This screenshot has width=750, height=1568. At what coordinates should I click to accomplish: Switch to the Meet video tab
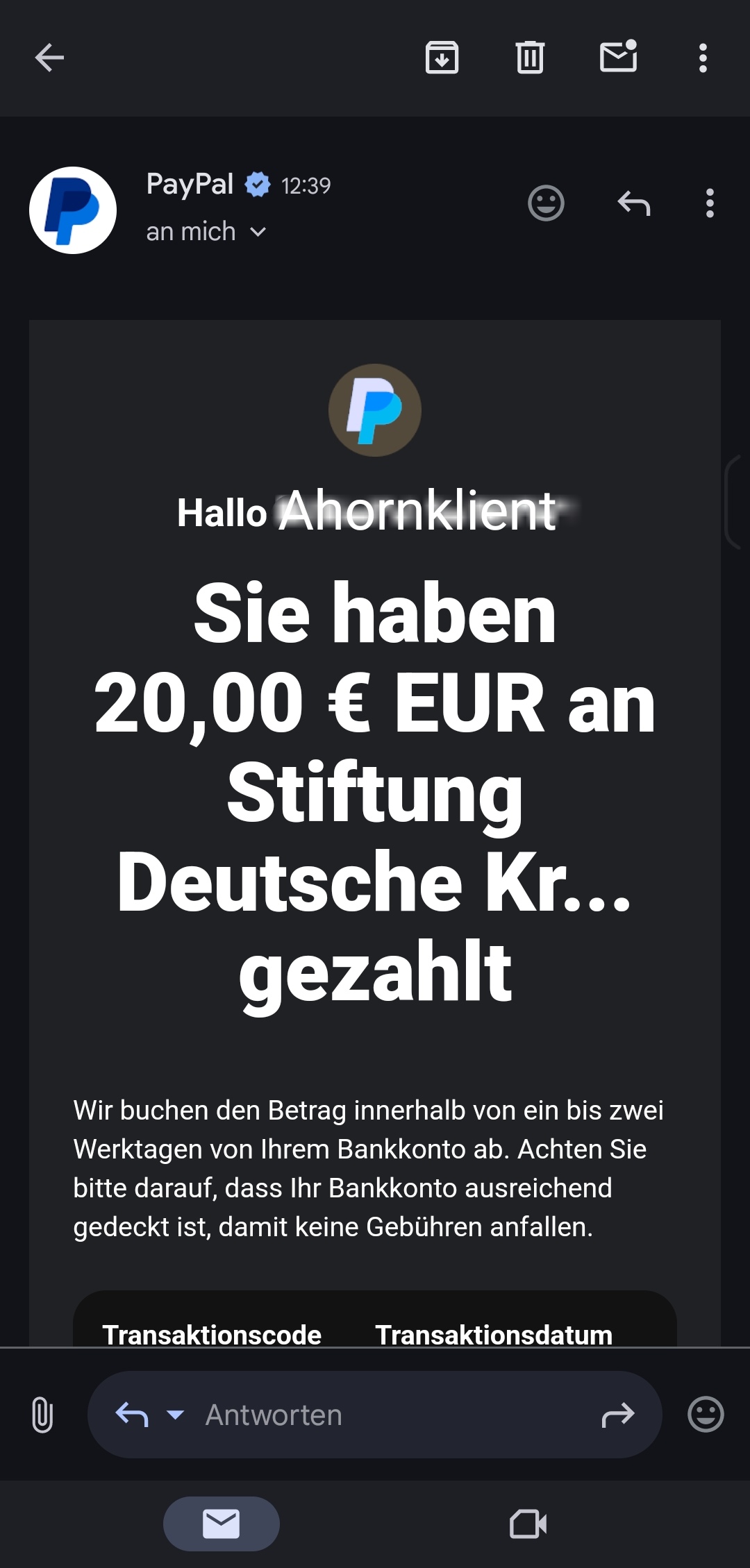coord(528,1524)
